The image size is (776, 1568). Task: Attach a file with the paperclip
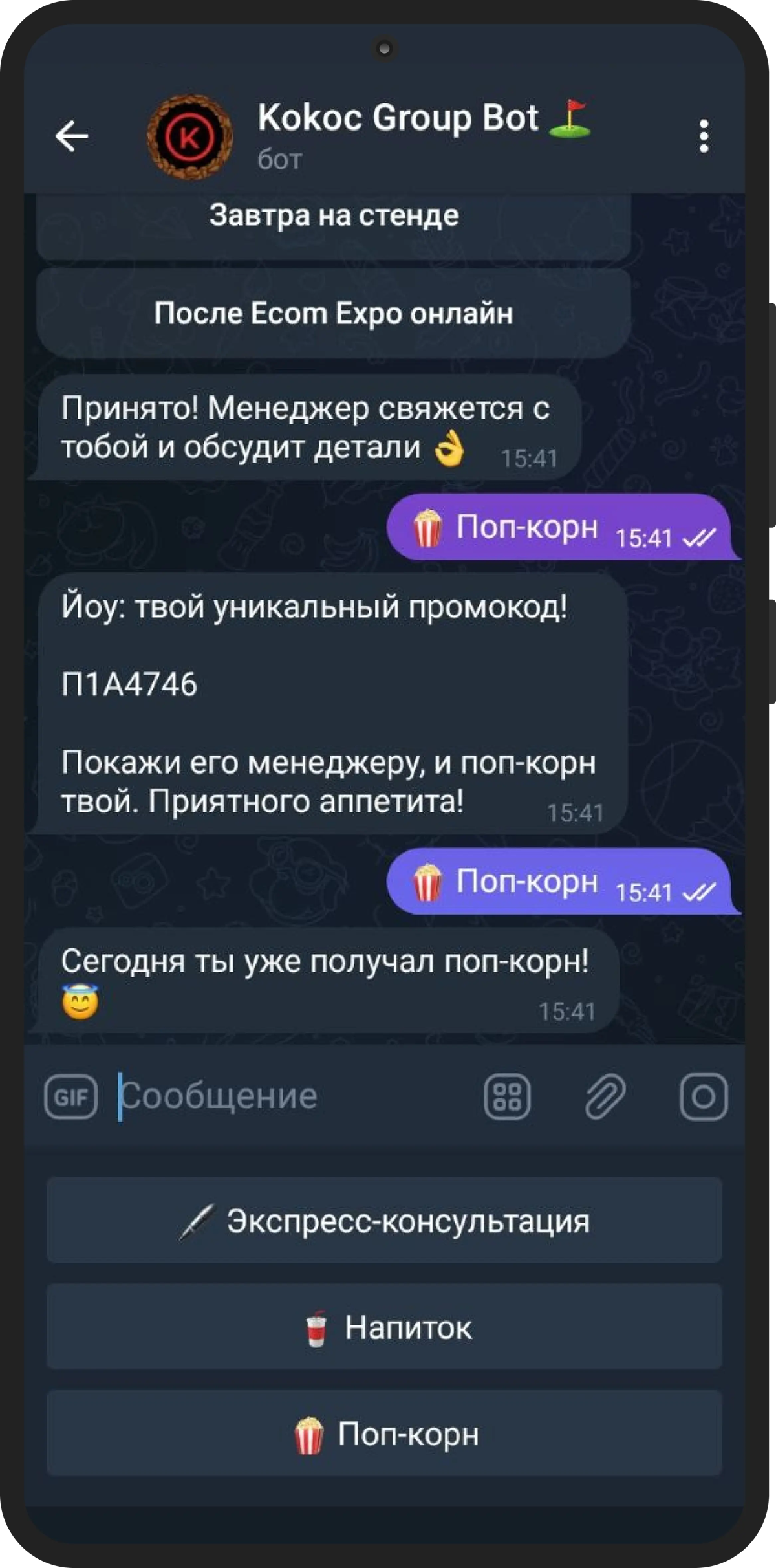tap(605, 1096)
